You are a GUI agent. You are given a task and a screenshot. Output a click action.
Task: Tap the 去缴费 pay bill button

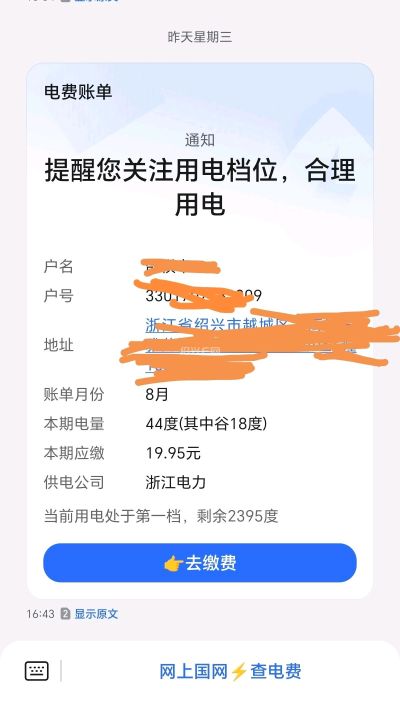click(200, 563)
